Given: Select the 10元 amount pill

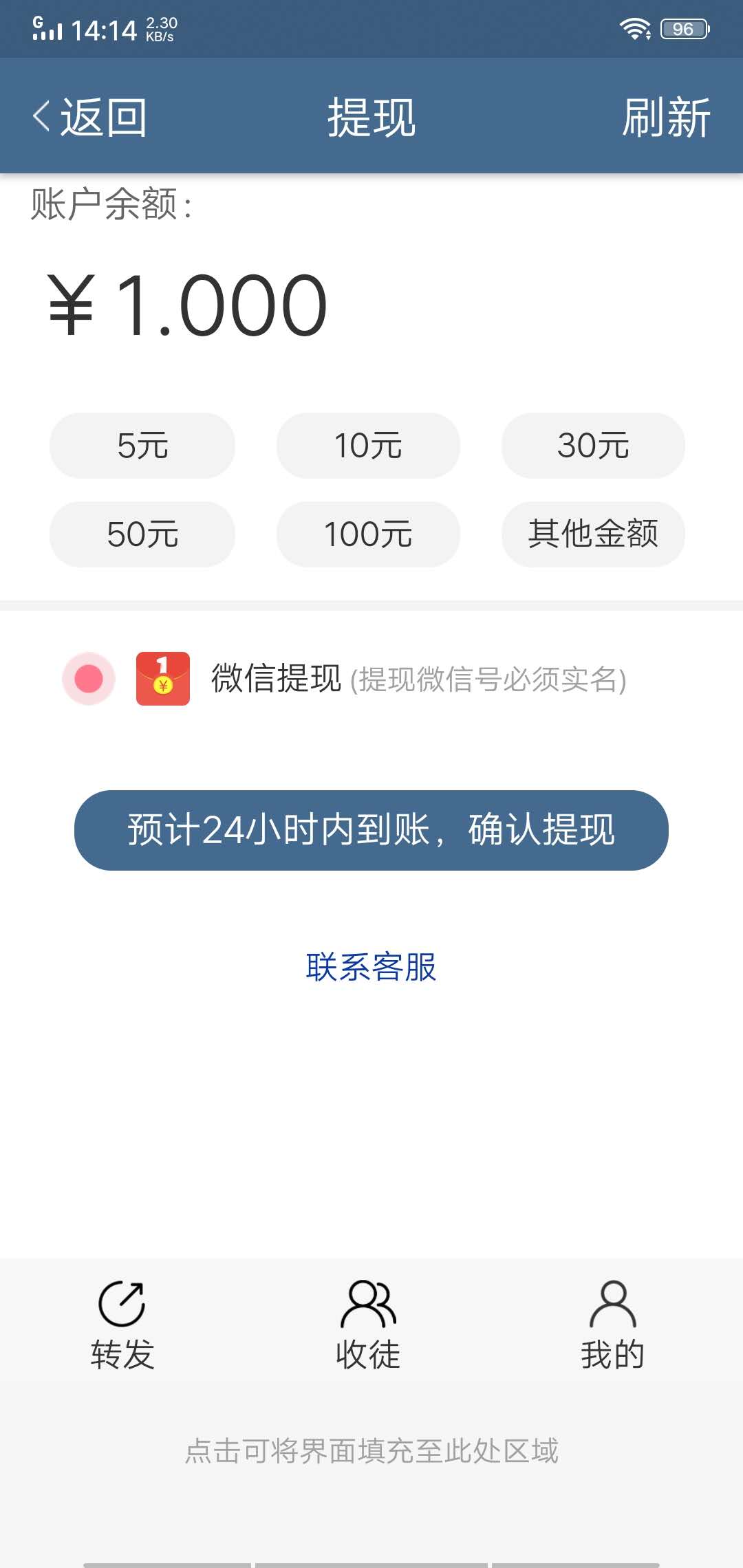Looking at the screenshot, I should pyautogui.click(x=368, y=446).
